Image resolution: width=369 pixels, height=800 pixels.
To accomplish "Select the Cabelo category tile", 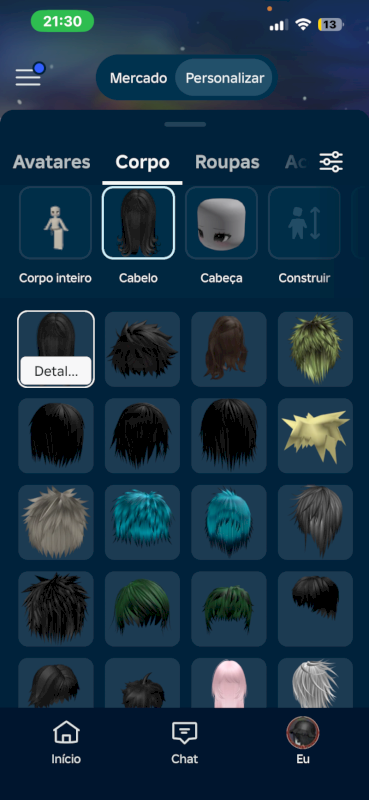I will pos(138,223).
